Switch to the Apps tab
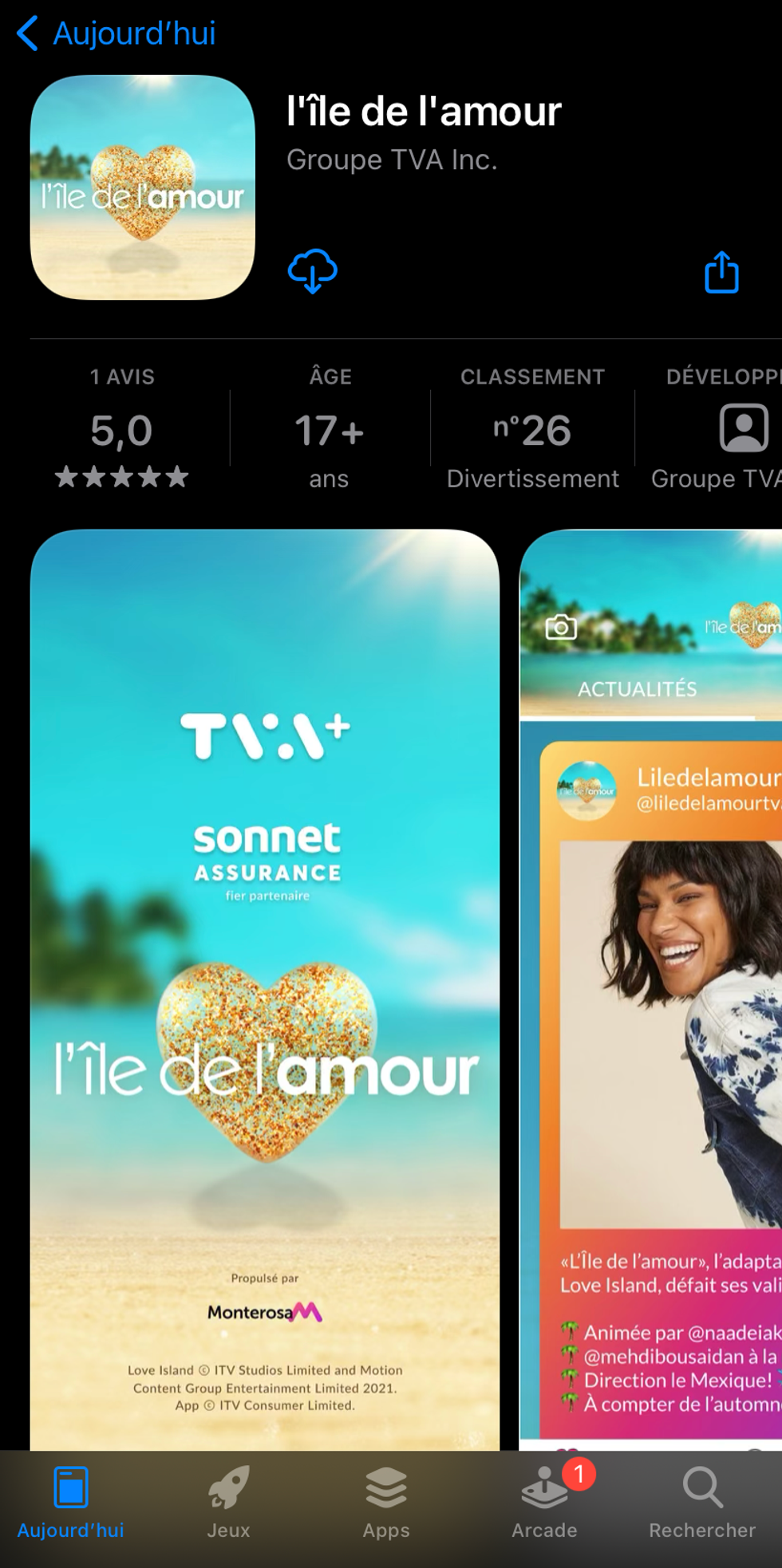The width and height of the screenshot is (782, 1568). (x=386, y=1503)
